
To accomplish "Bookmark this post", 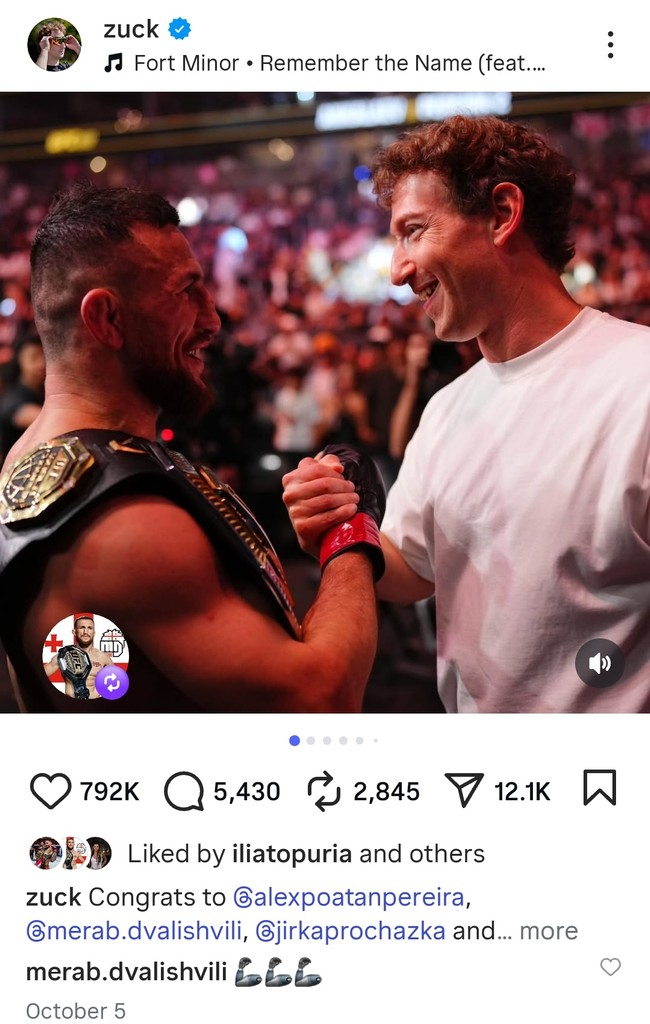I will 599,788.
